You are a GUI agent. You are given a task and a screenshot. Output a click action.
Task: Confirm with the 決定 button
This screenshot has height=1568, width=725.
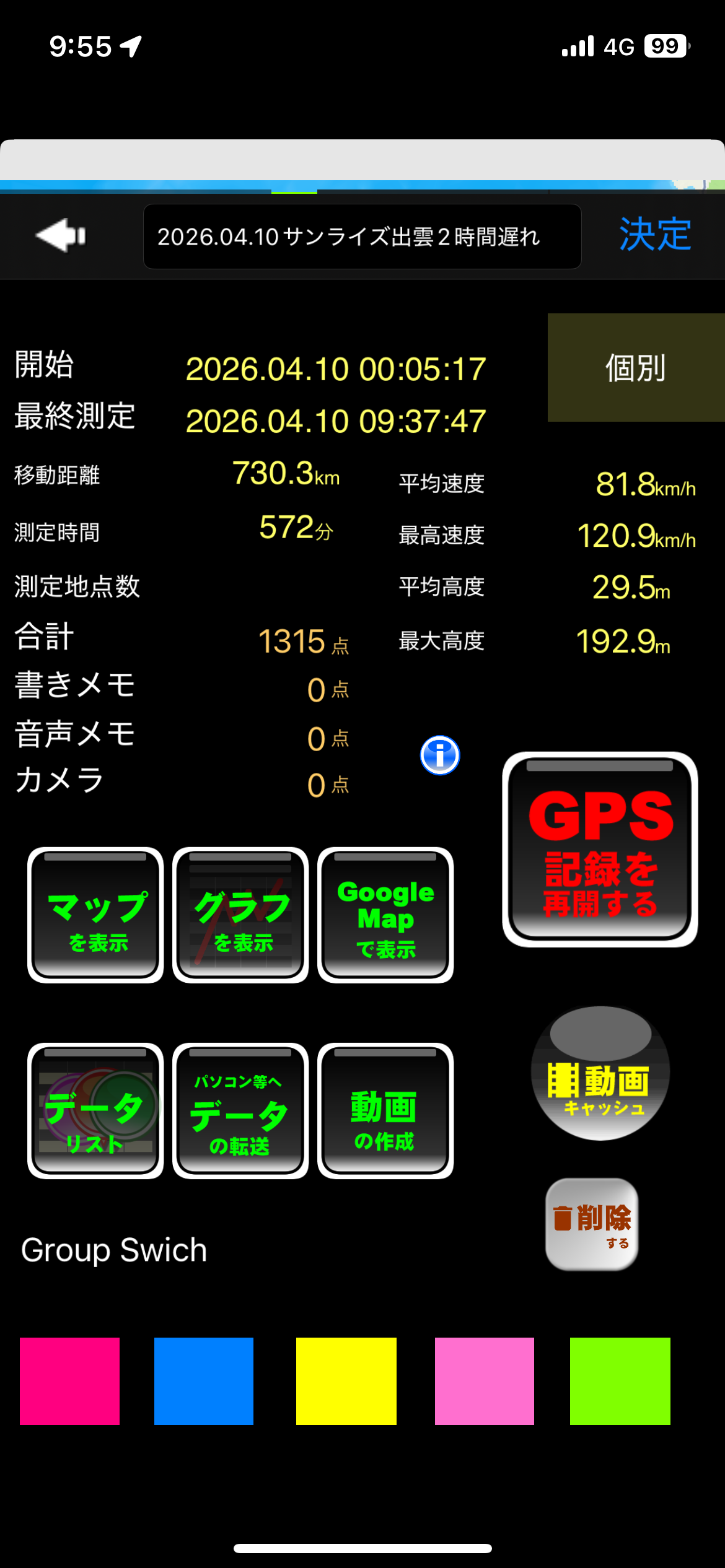pos(655,235)
